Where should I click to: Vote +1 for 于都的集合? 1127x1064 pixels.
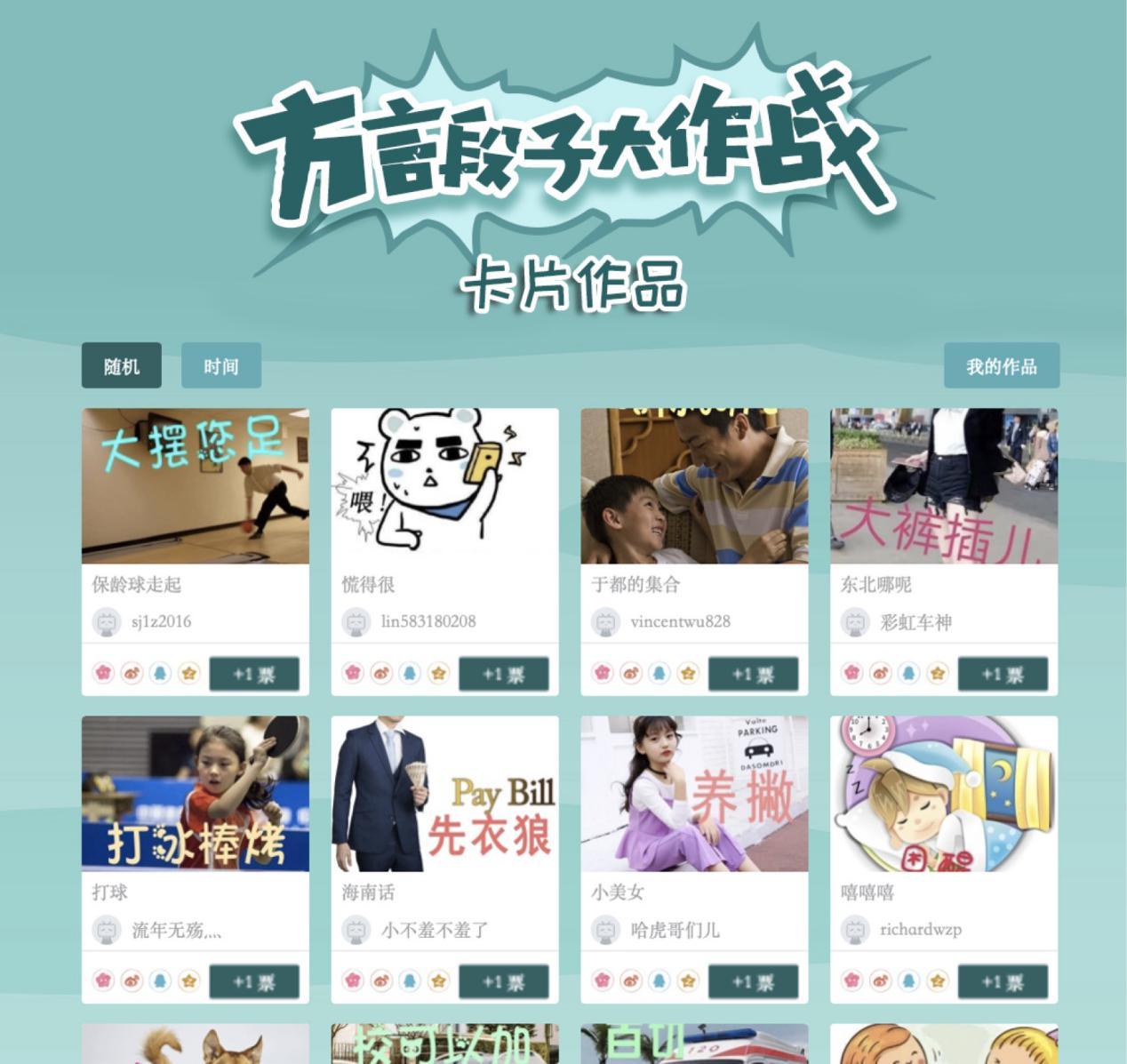point(753,674)
